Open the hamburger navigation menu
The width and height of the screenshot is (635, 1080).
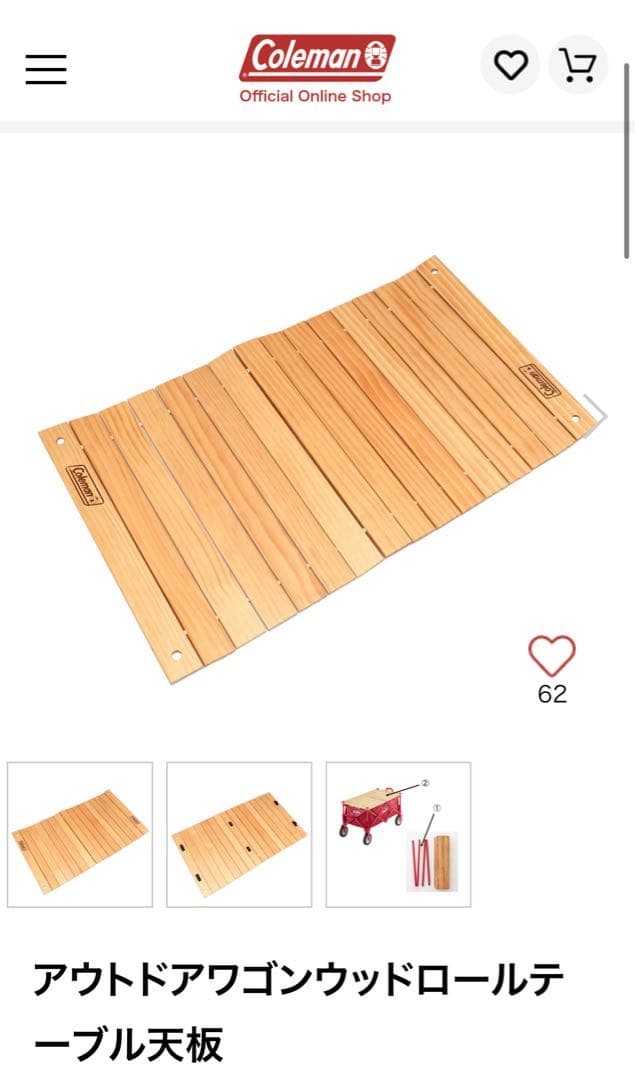click(46, 68)
